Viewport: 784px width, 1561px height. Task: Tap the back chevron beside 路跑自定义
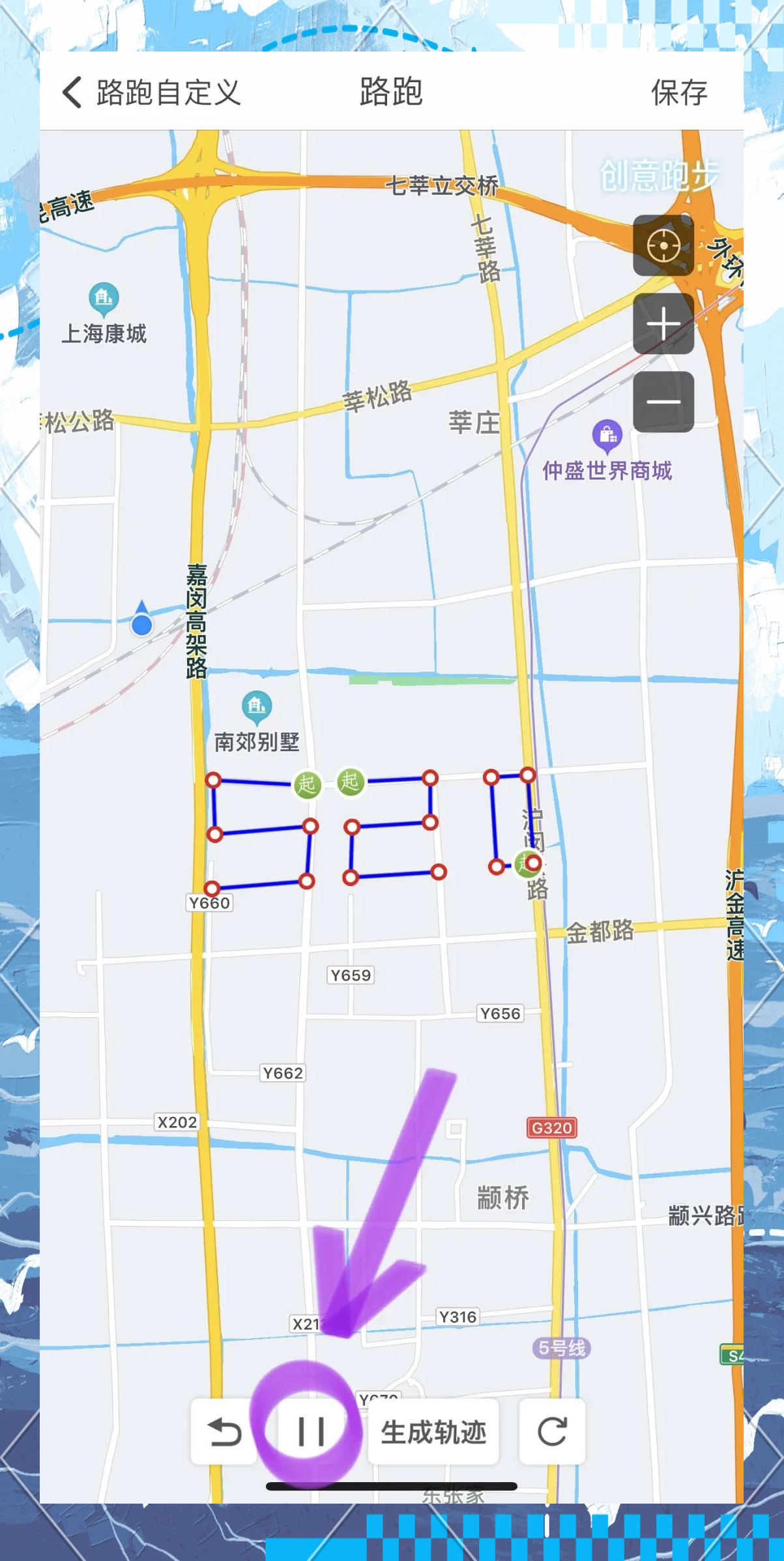click(x=71, y=91)
